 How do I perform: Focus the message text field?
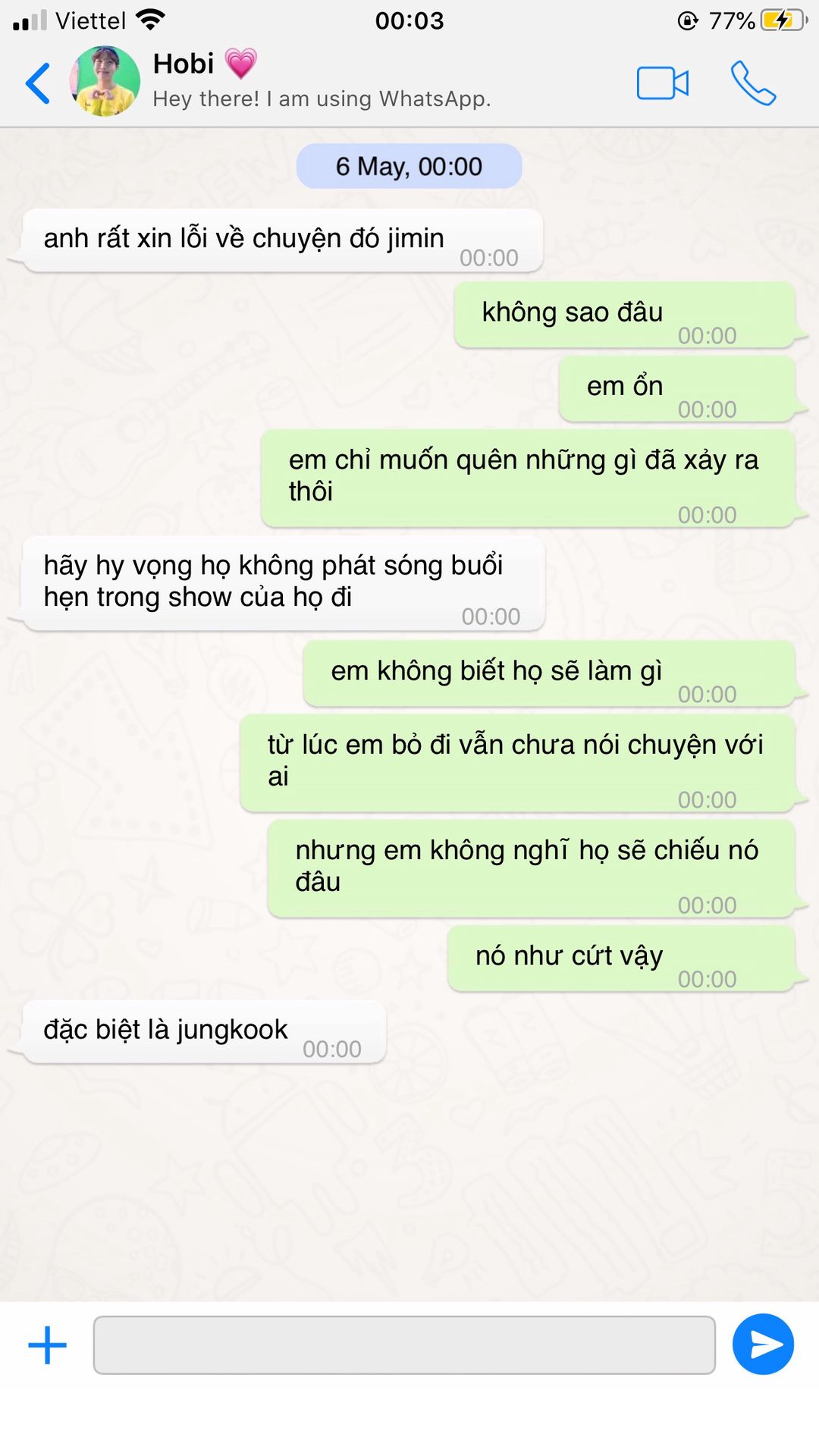point(404,1345)
